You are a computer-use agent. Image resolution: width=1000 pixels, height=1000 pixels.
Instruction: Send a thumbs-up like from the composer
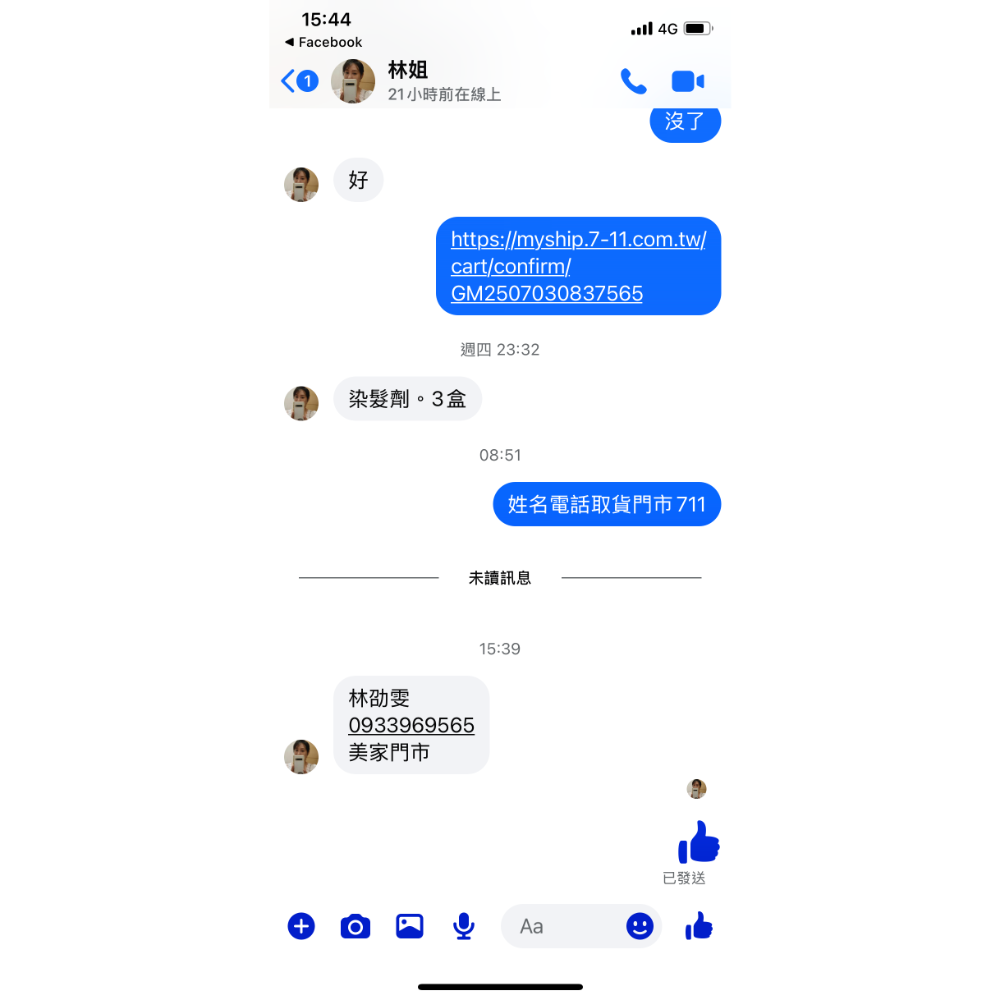[x=699, y=926]
